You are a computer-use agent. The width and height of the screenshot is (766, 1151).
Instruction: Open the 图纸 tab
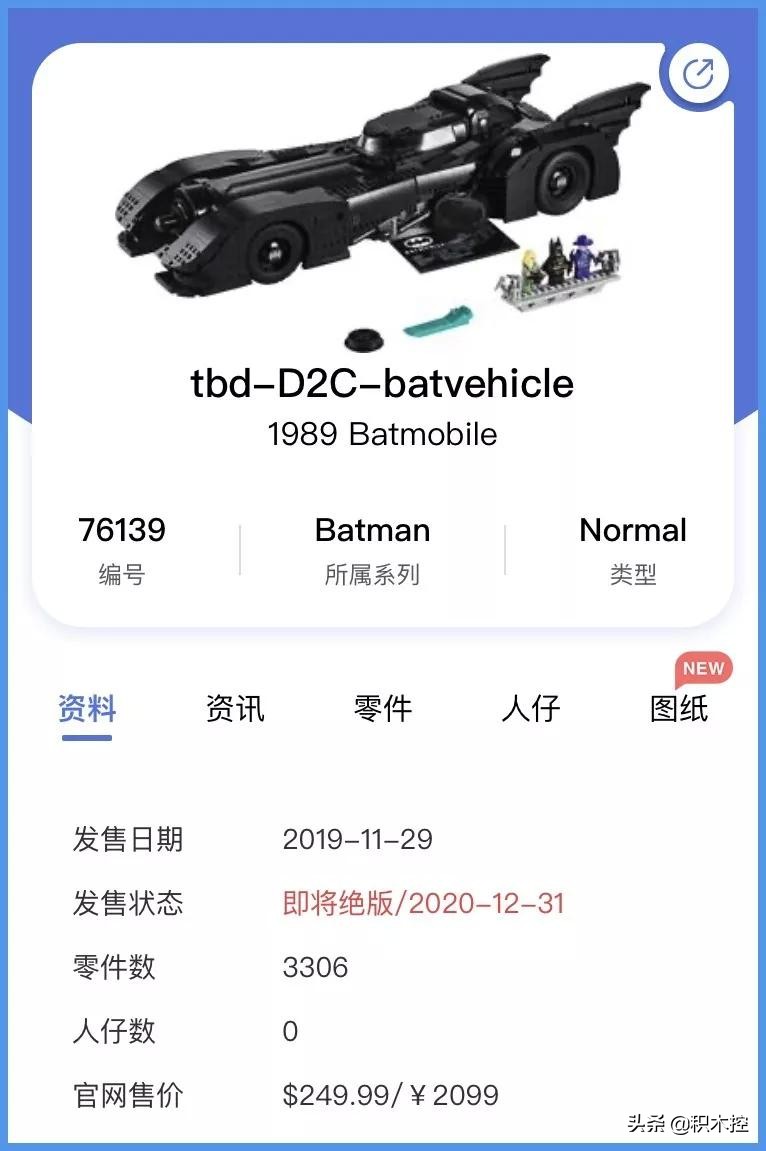click(676, 709)
